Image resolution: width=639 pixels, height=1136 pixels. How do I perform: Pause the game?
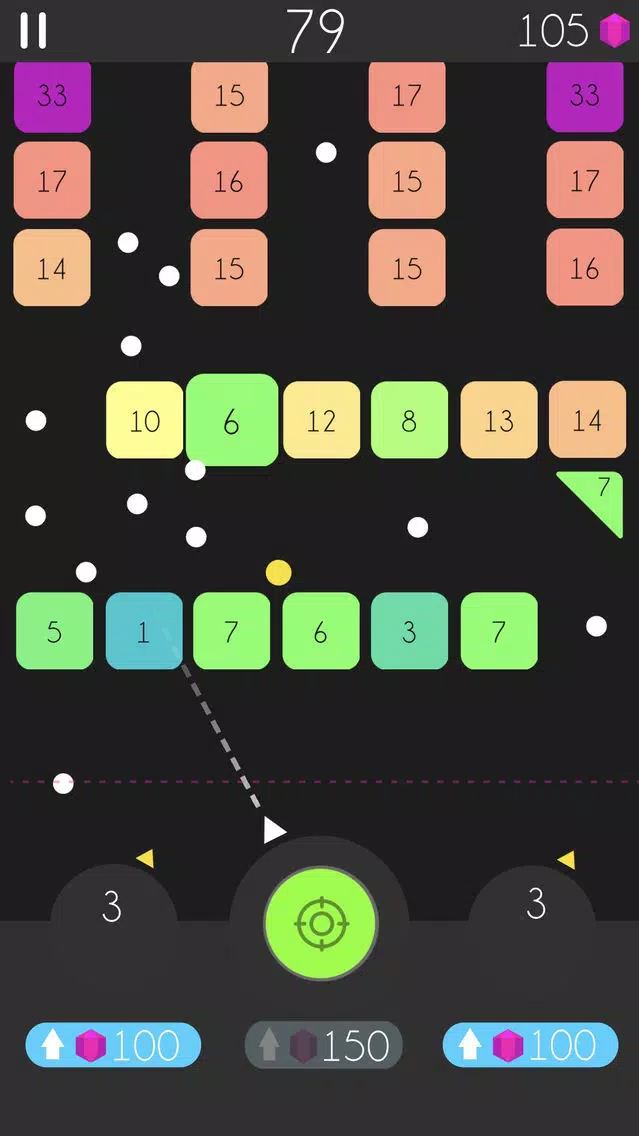(x=33, y=30)
